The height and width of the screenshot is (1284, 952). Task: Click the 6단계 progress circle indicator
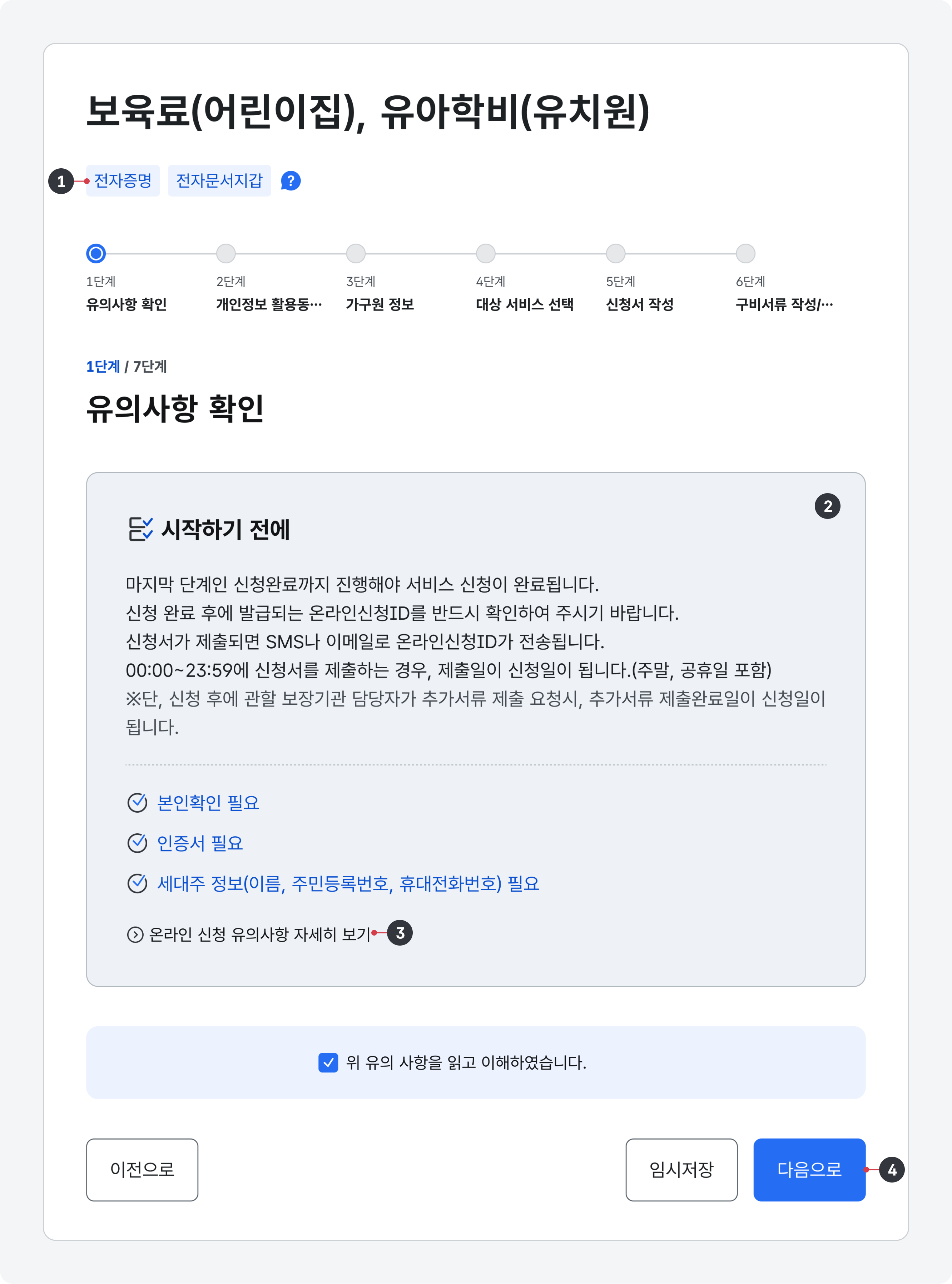[x=746, y=253]
